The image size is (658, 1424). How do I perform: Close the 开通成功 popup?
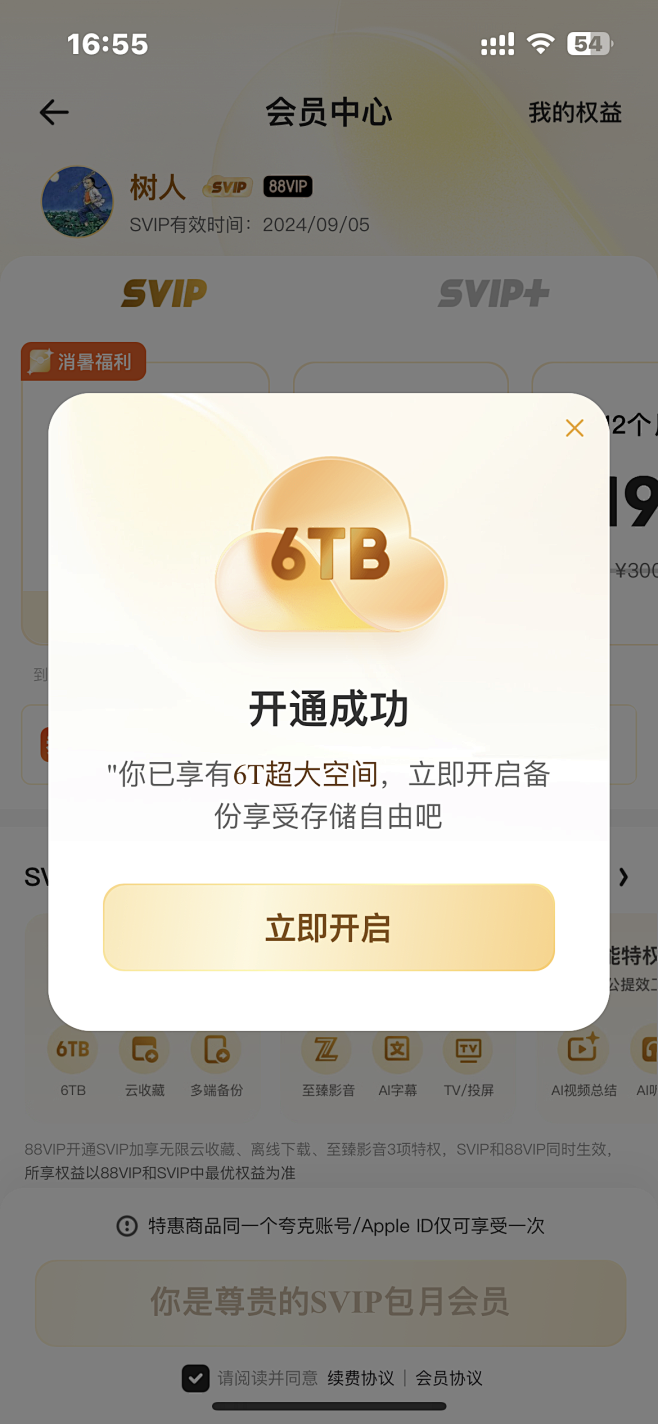[x=574, y=428]
